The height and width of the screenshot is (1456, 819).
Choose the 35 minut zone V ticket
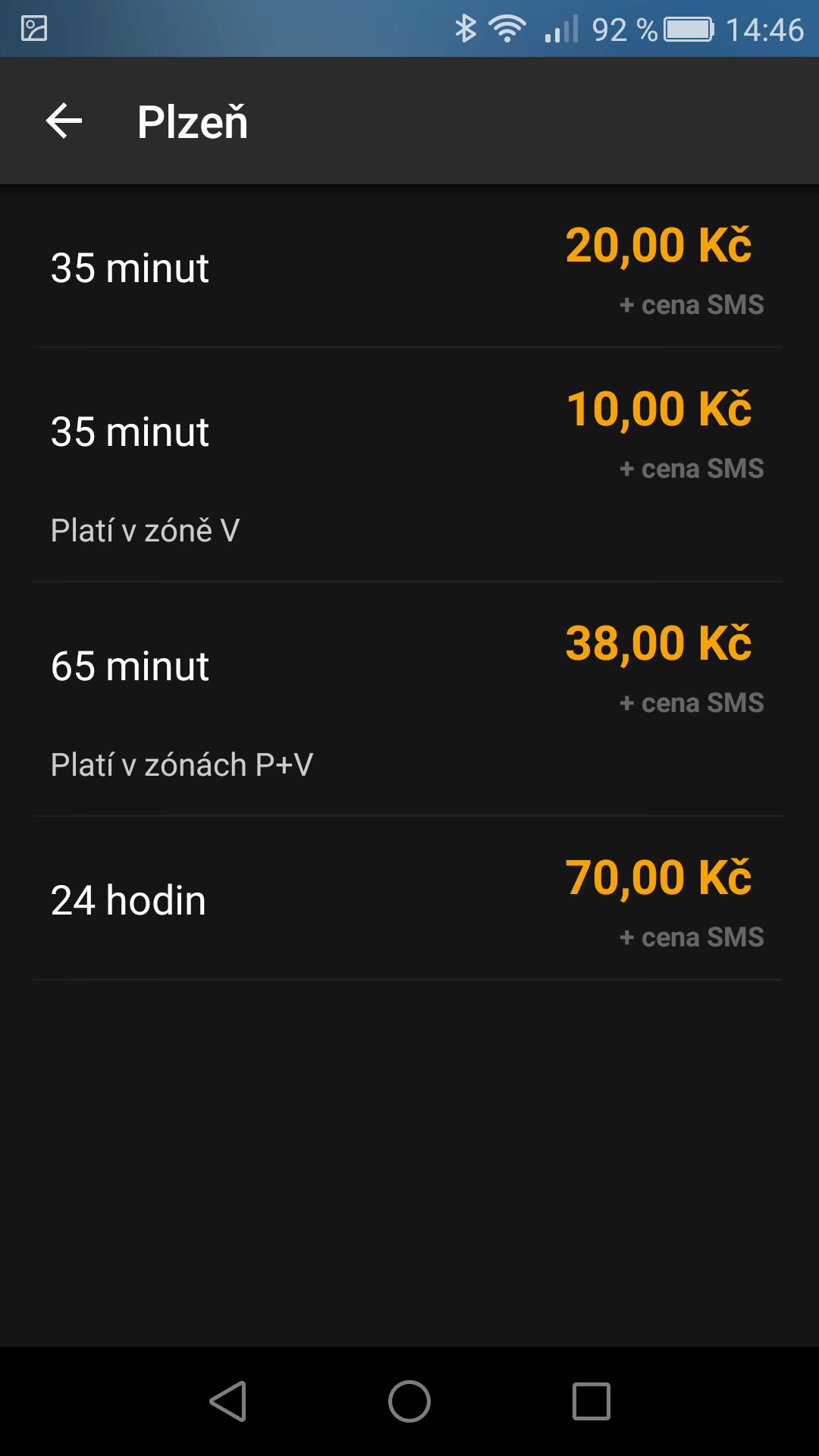pos(408,464)
